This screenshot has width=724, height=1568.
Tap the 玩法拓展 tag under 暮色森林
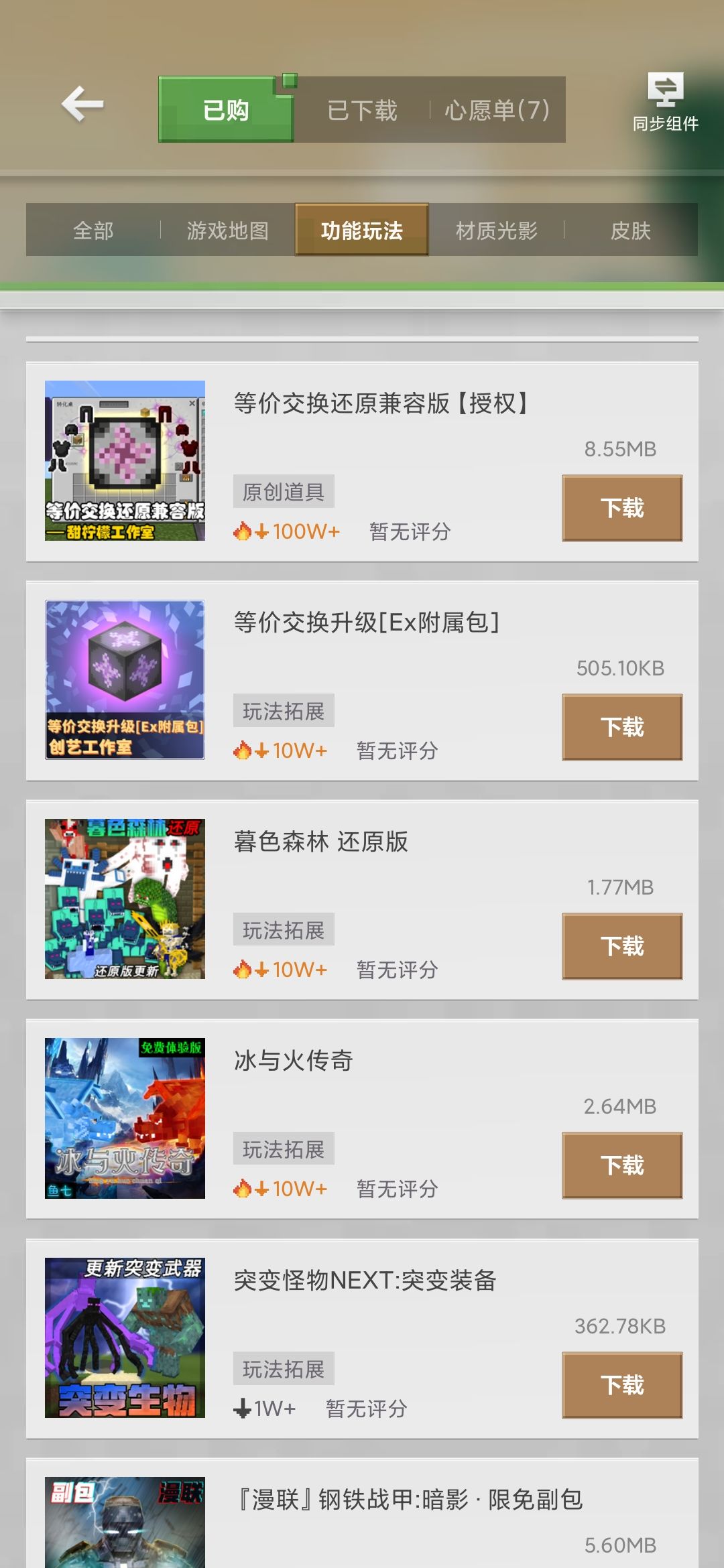tap(283, 929)
